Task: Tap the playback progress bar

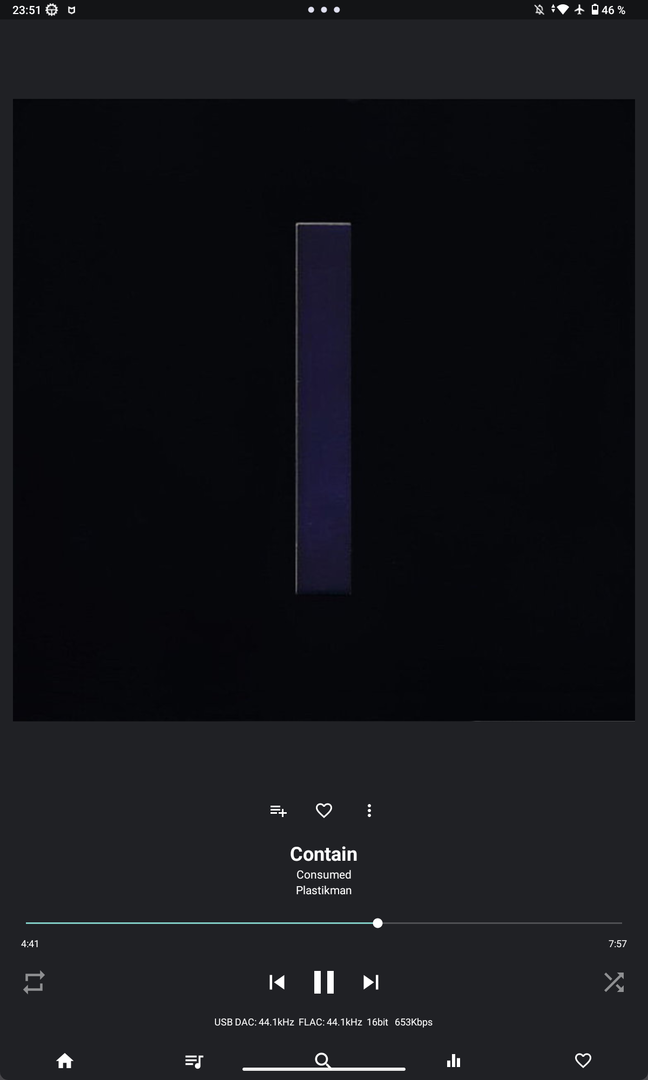Action: coord(500,923)
